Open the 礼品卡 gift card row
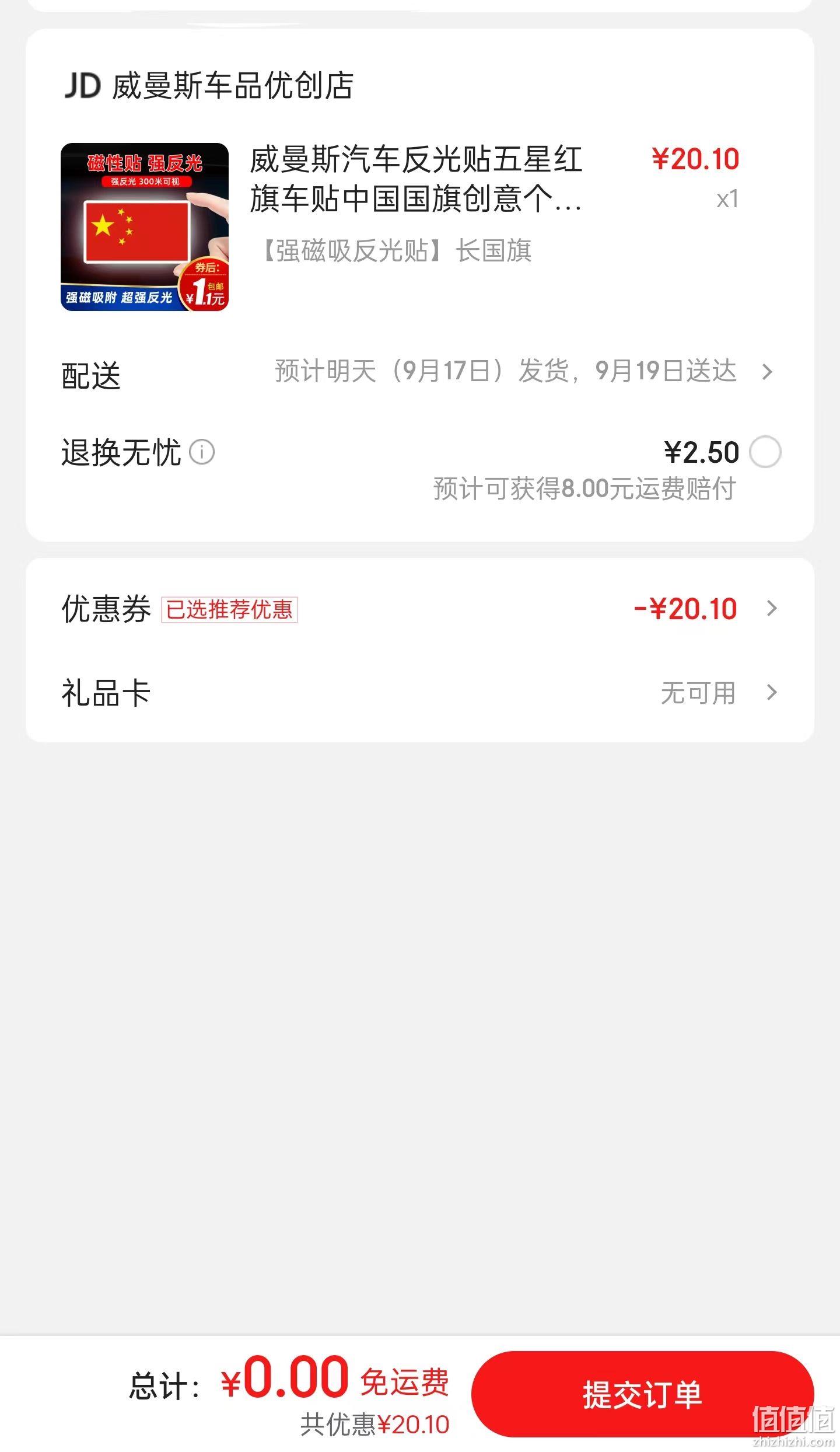Image resolution: width=840 pixels, height=1452 pixels. (420, 693)
